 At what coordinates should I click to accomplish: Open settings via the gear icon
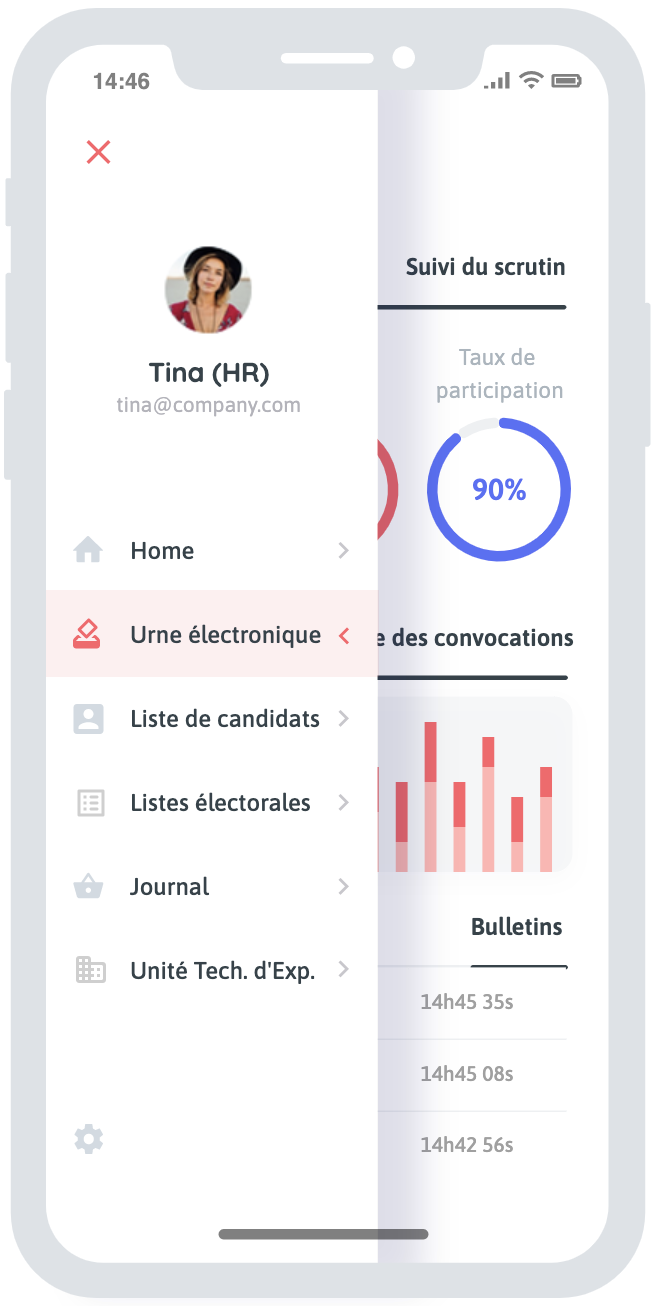click(x=89, y=1139)
